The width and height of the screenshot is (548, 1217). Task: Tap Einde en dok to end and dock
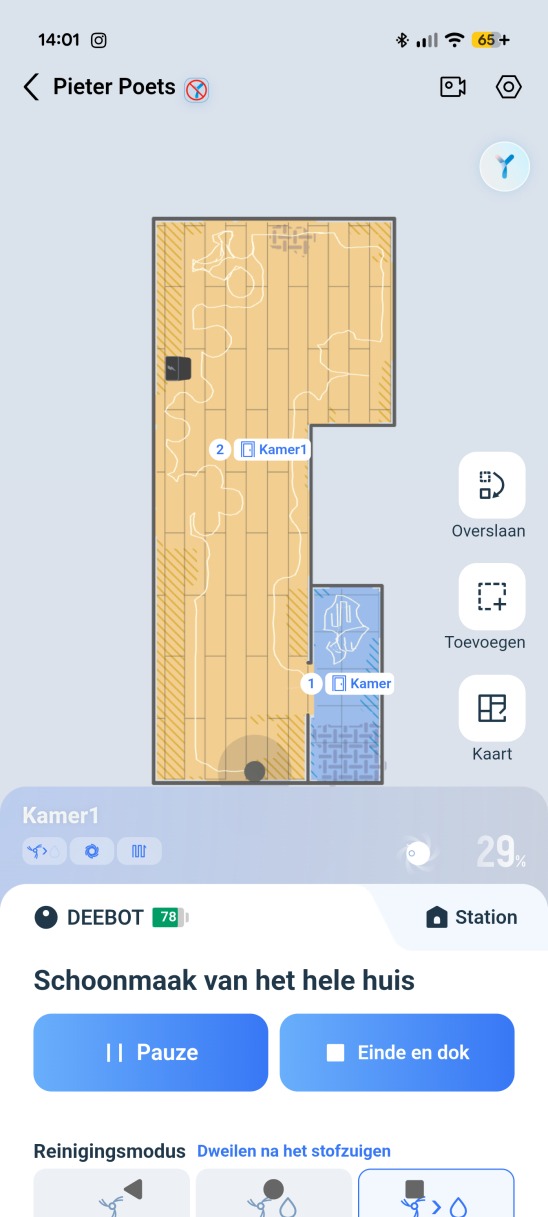[x=397, y=1052]
